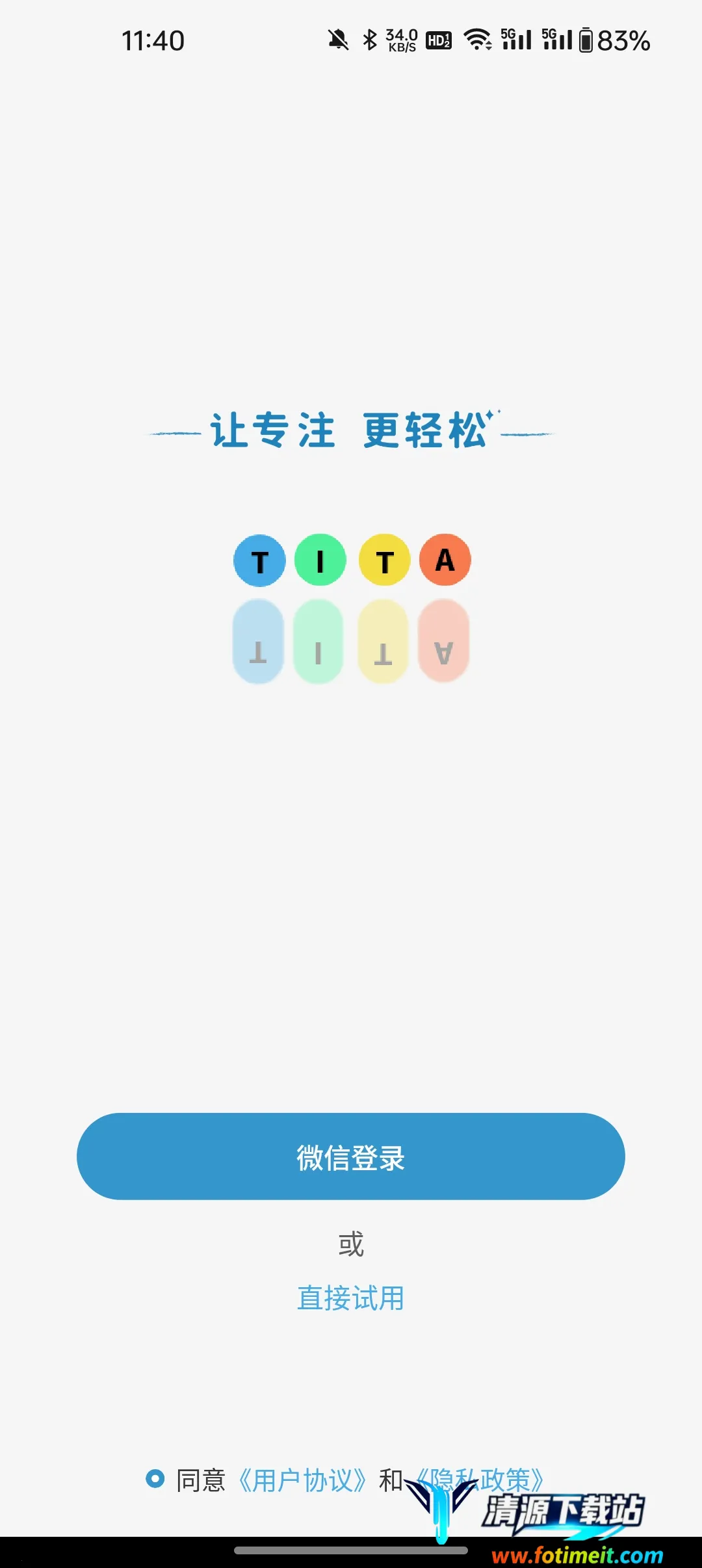Screen dimensions: 702x1568
Task: Toggle the 同意 agreement radio button
Action: (155, 1479)
